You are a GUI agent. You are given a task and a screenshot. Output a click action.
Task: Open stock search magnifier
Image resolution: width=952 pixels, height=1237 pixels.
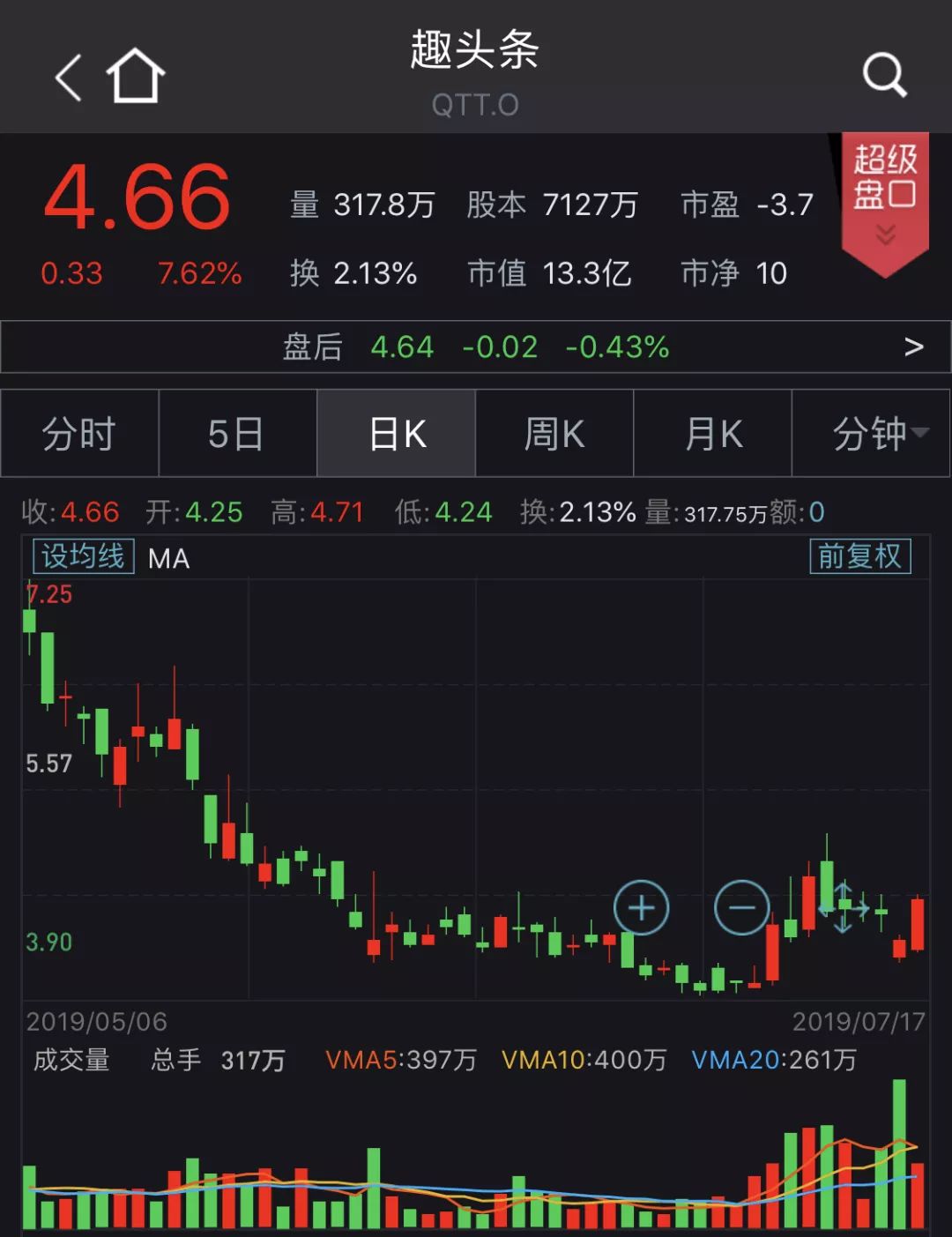(x=884, y=75)
